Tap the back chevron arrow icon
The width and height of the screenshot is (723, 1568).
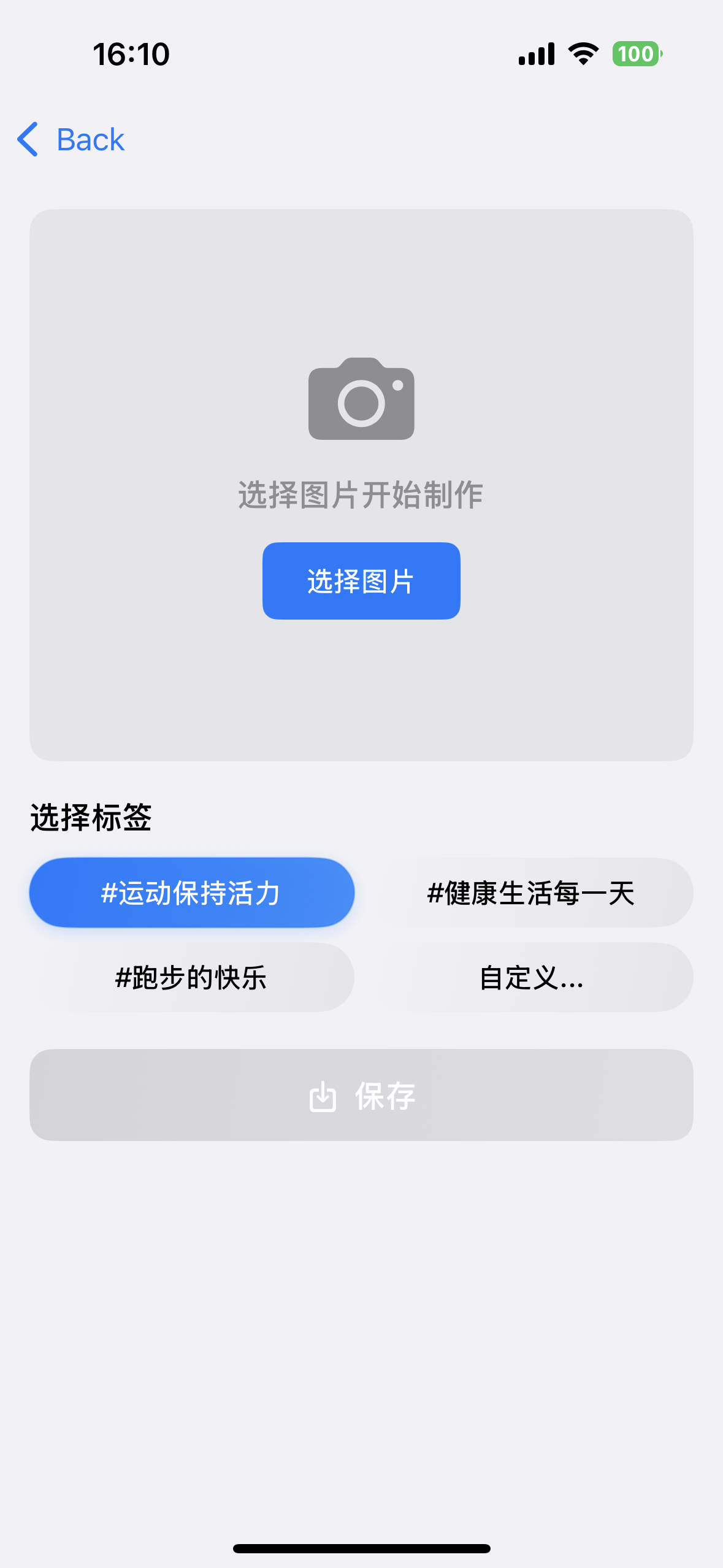click(x=27, y=140)
